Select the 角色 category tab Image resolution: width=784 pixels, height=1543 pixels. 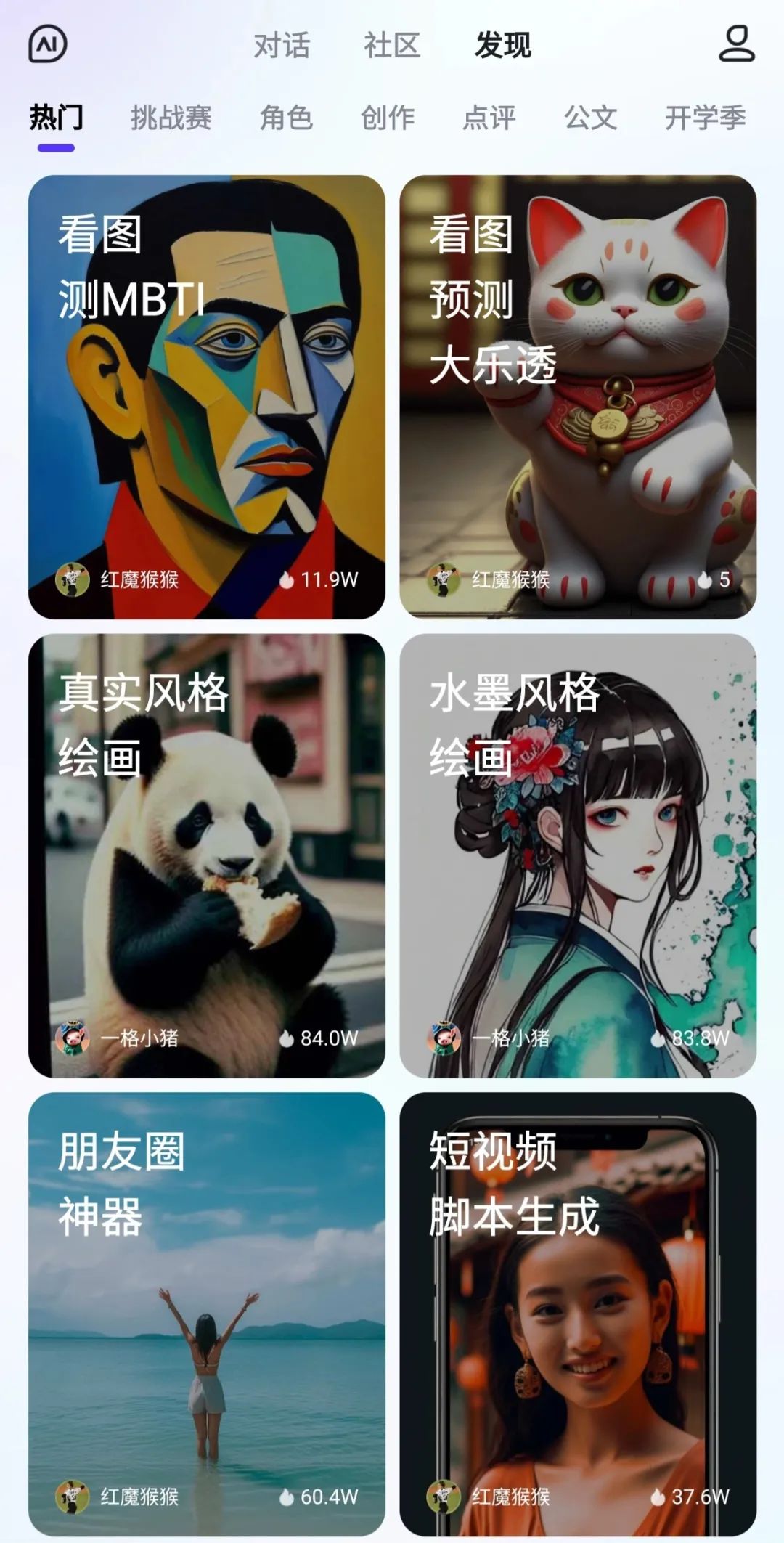coord(289,118)
